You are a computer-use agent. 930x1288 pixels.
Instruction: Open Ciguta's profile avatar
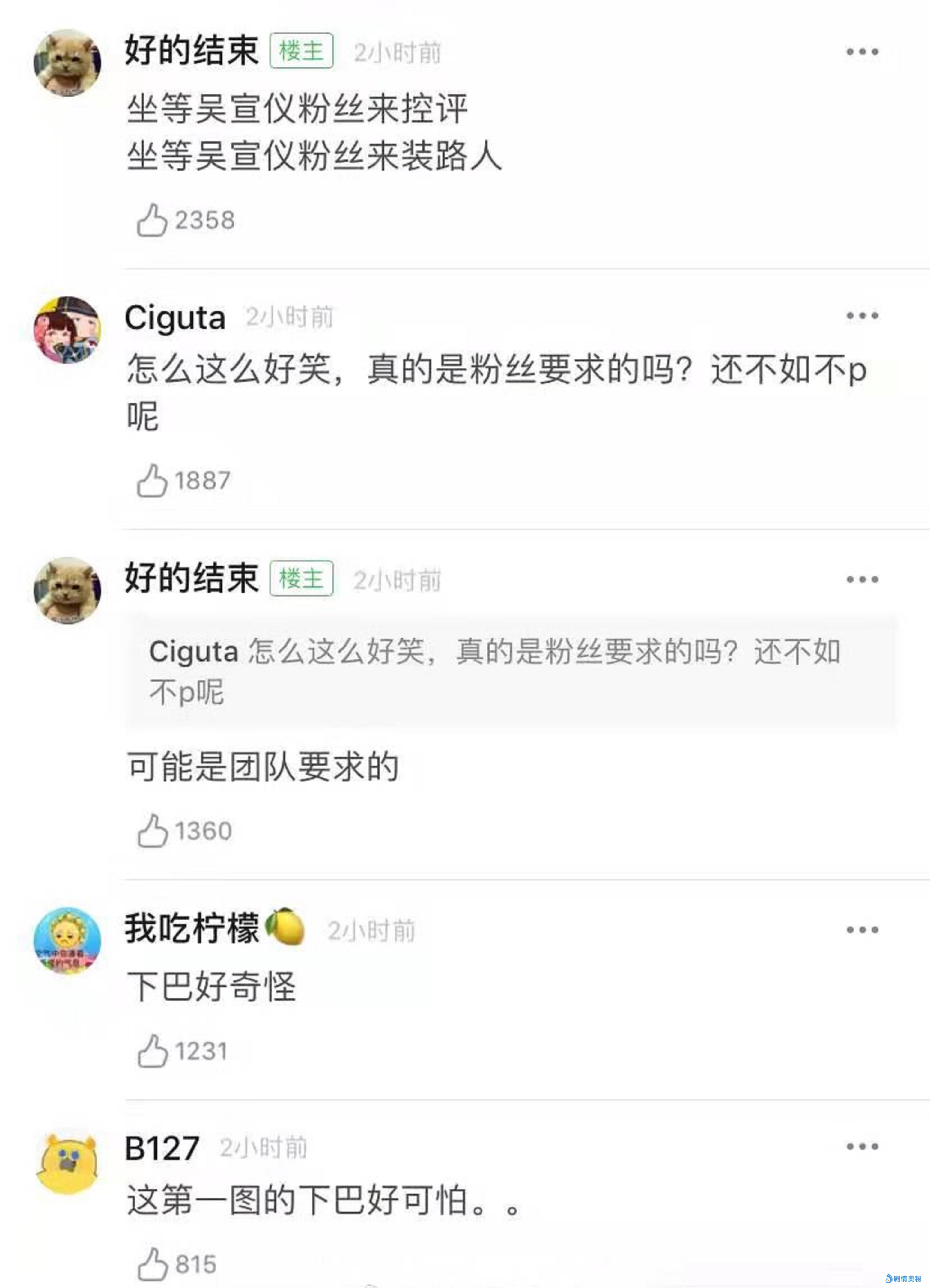click(67, 330)
